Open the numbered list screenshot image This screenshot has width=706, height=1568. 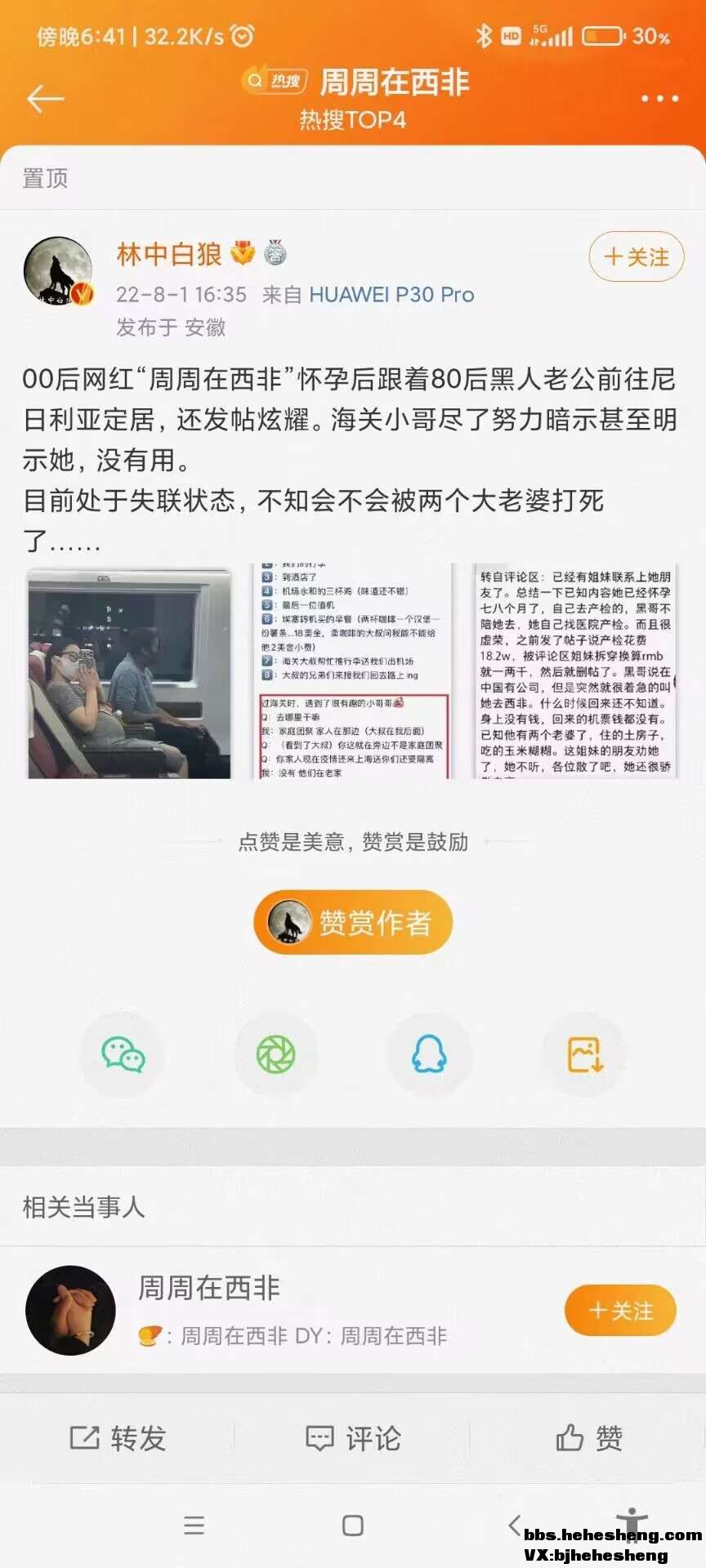353,671
